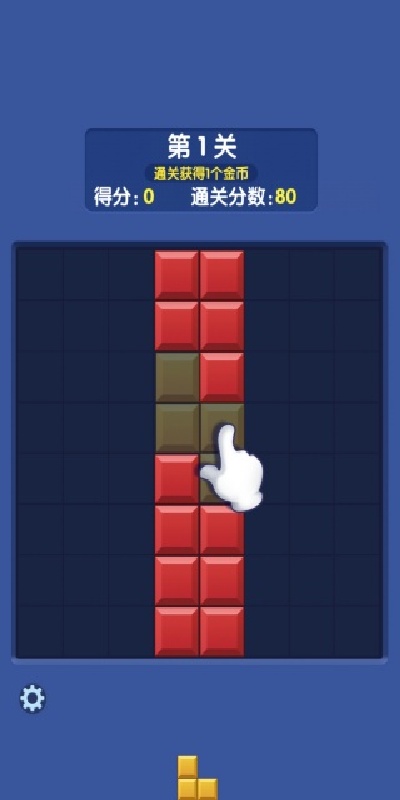
Task: Open the settings gear icon
Action: [x=32, y=698]
